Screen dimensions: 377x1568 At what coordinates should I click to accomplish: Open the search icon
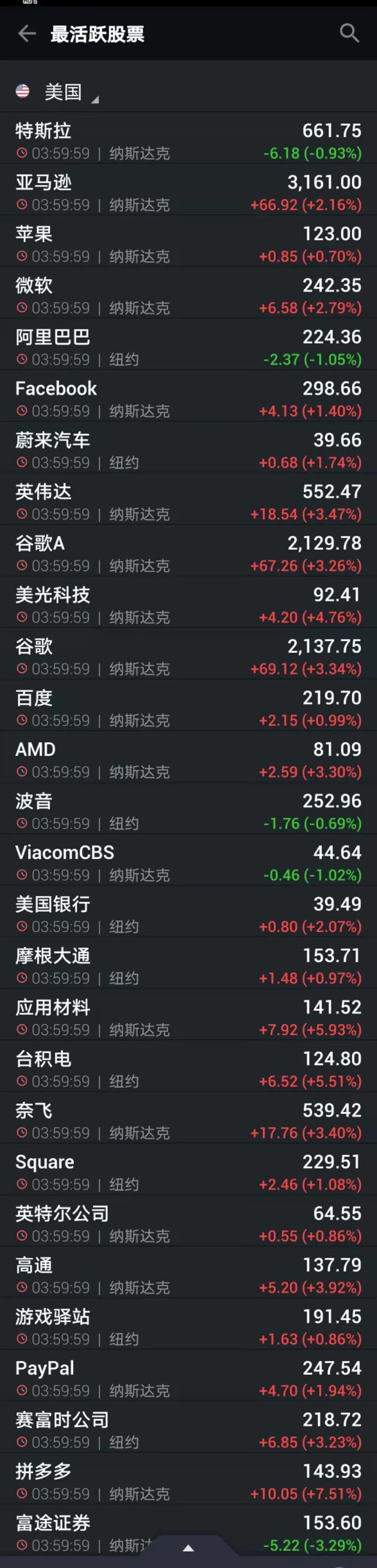[x=349, y=33]
